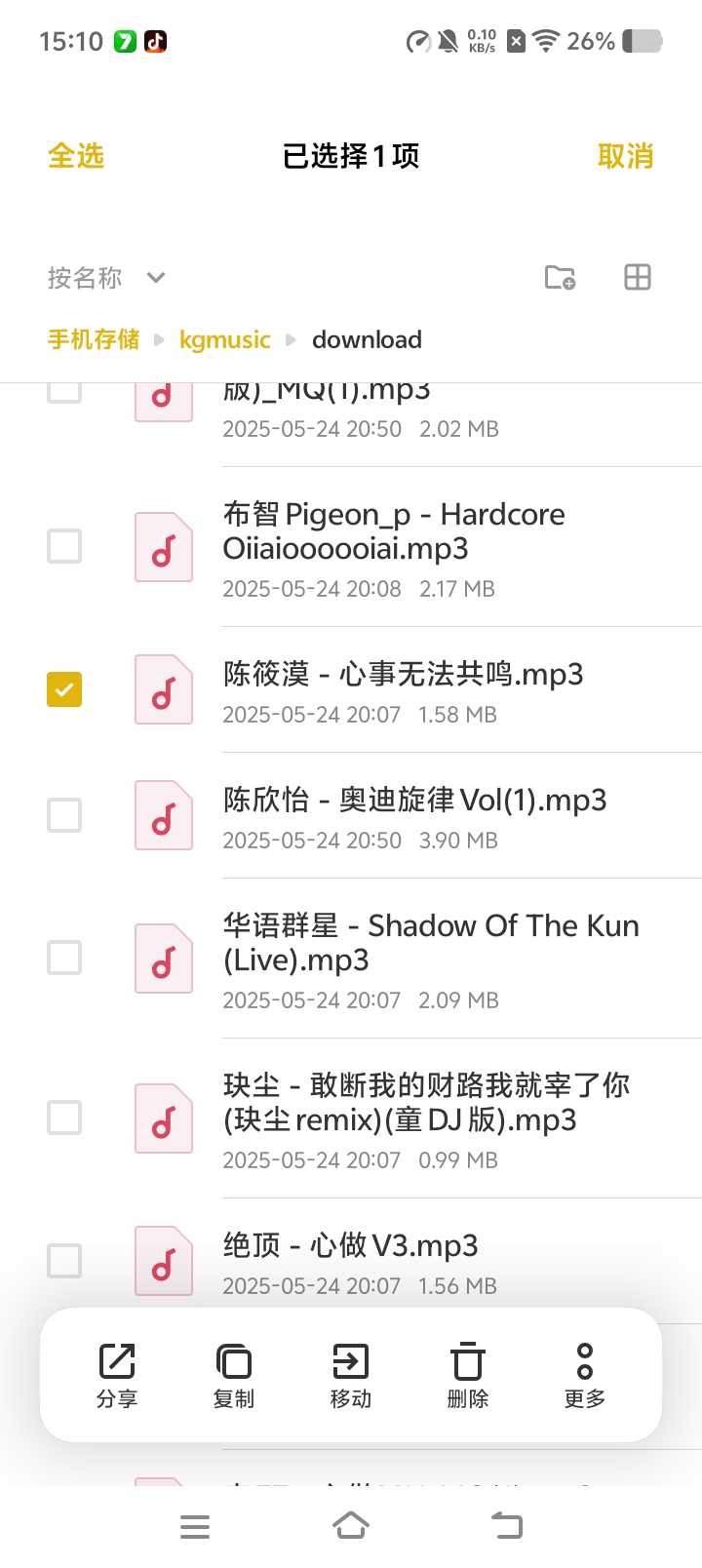
Task: Mark 玦尘 - 敢断我的财路 file checkbox
Action: point(64,1117)
